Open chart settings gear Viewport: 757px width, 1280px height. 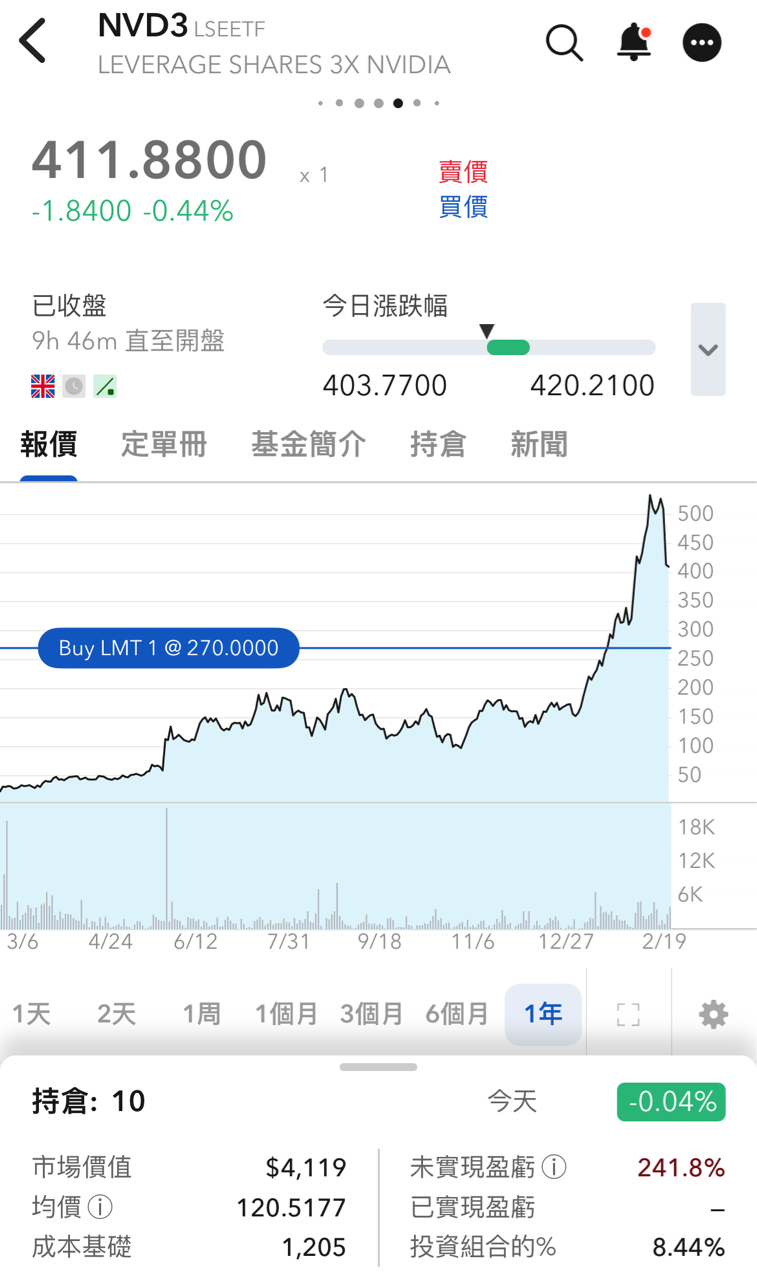tap(713, 1015)
